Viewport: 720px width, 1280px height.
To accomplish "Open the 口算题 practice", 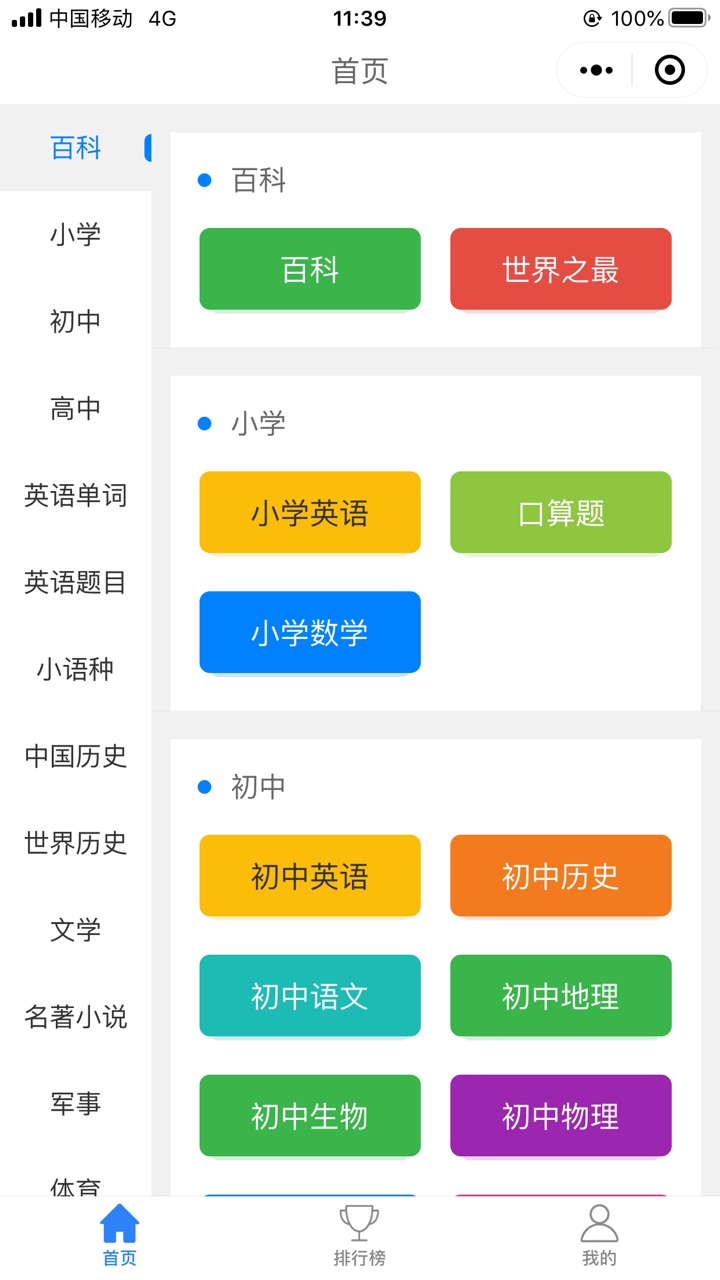I will click(x=561, y=513).
